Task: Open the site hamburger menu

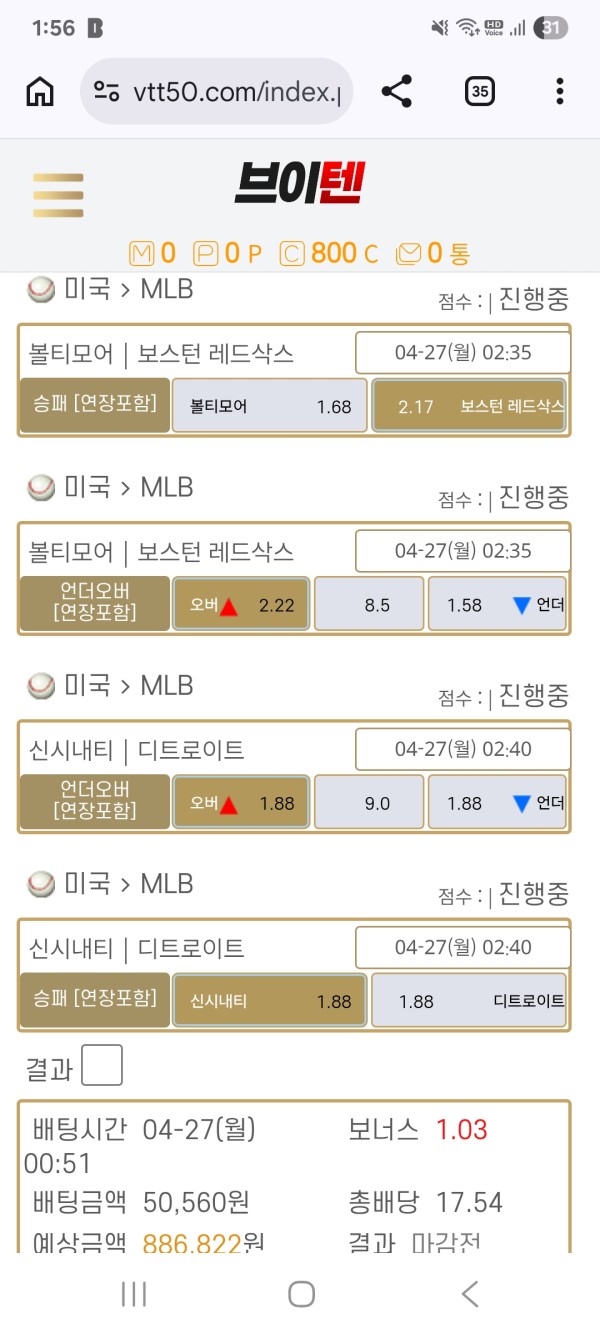Action: click(x=58, y=195)
